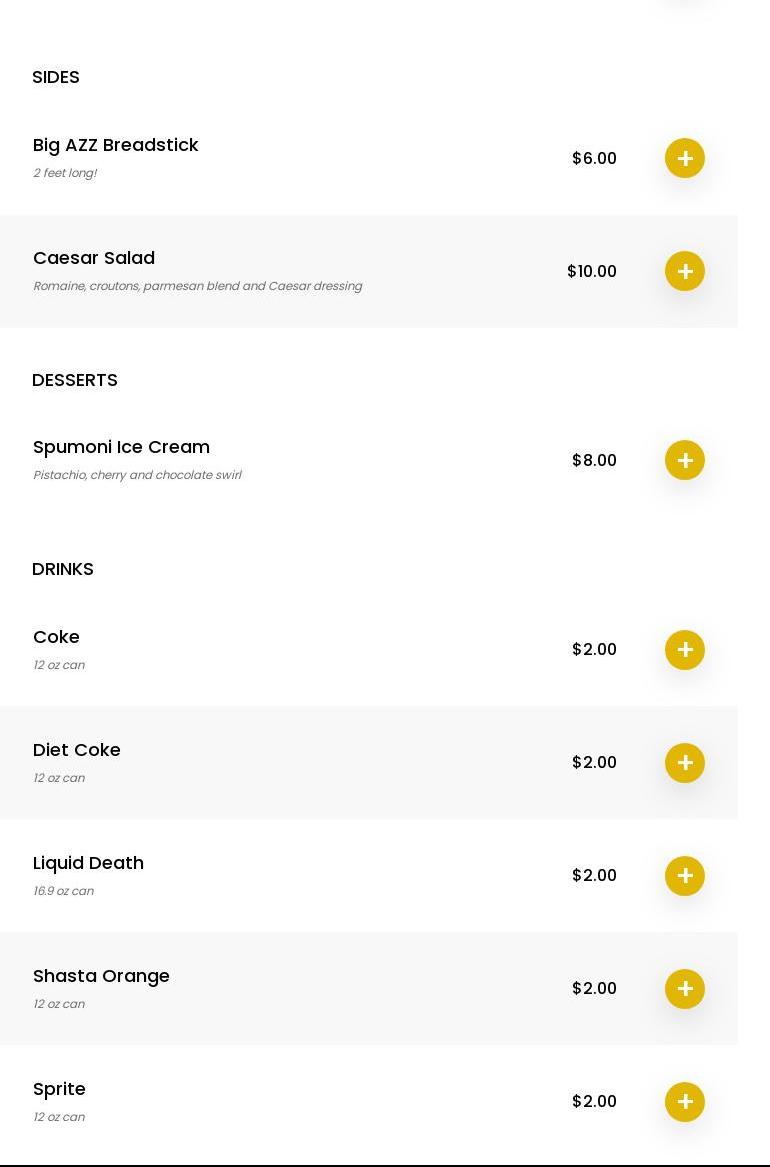Add a Diet Coke to order
The width and height of the screenshot is (770, 1167).
coord(685,763)
